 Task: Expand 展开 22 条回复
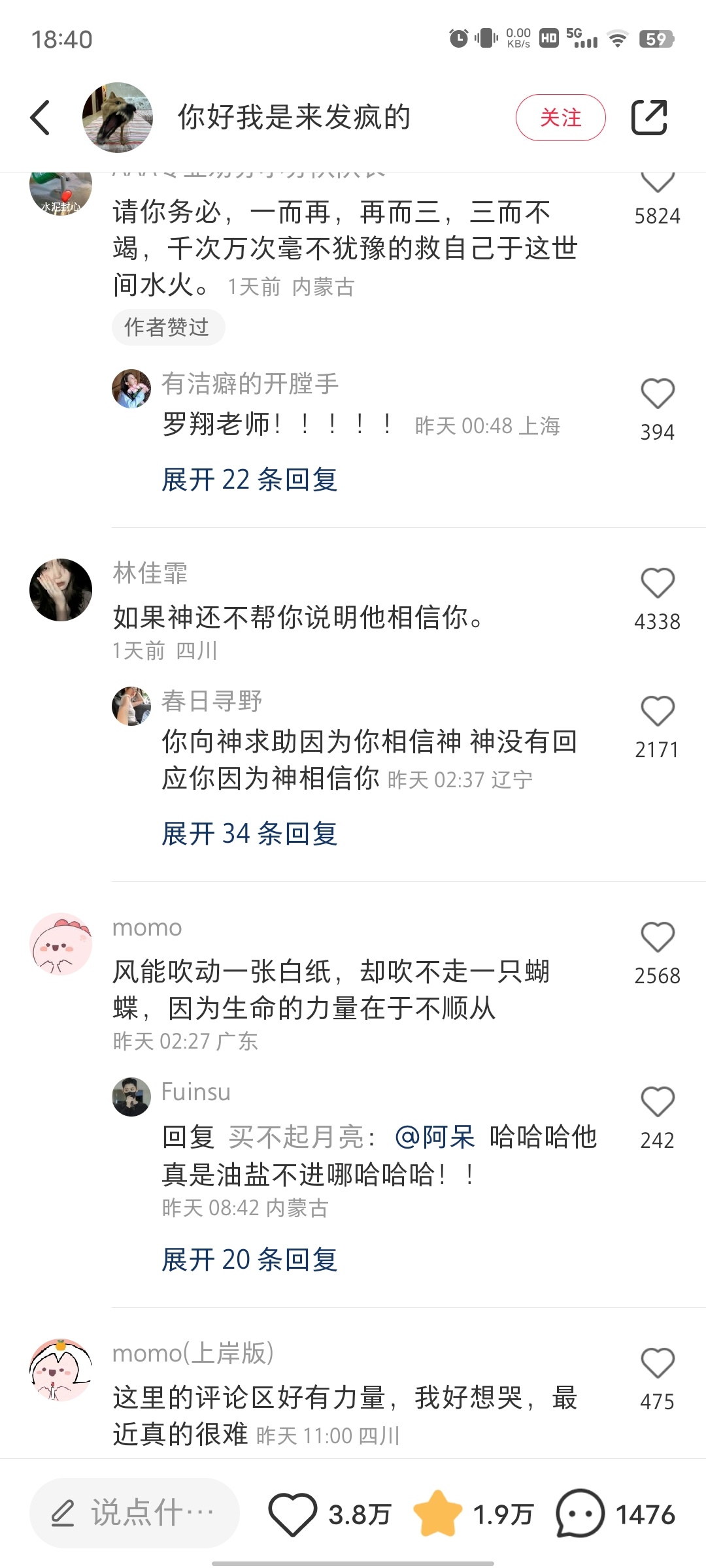[x=249, y=480]
